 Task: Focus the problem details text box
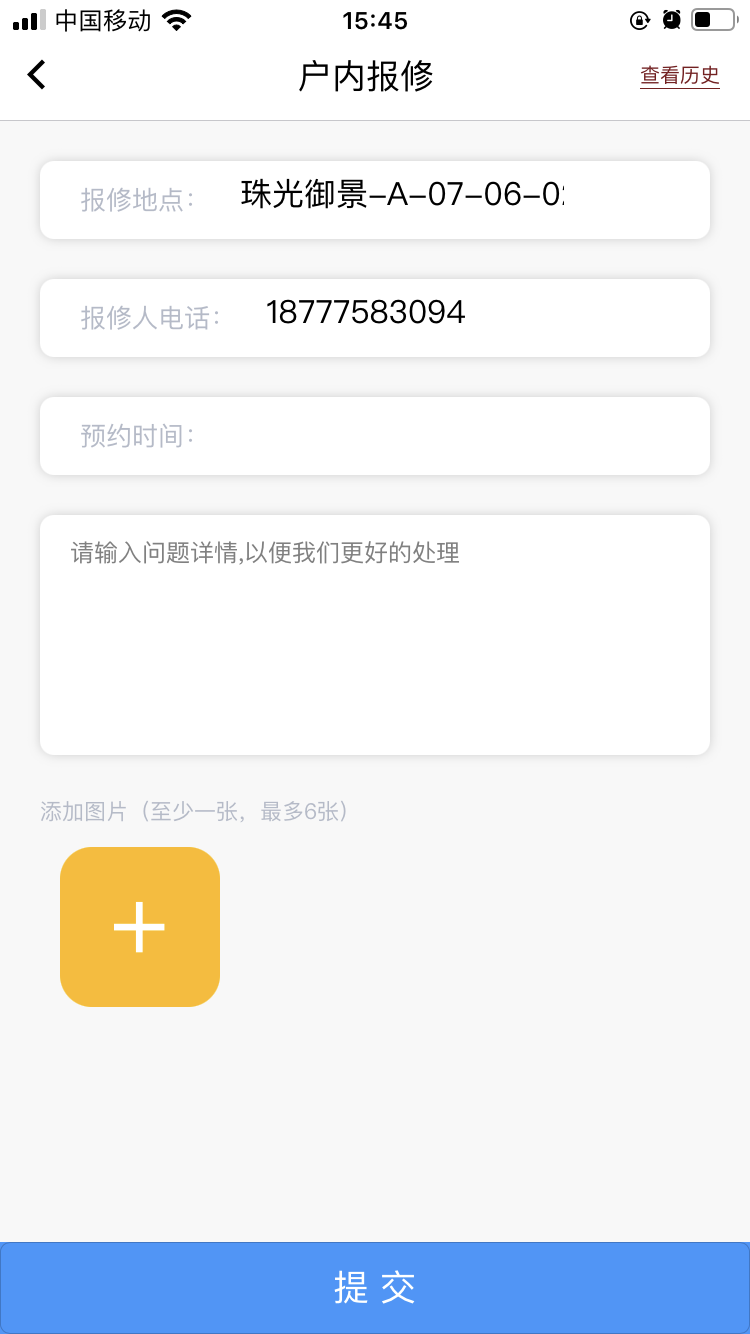pyautogui.click(x=375, y=635)
